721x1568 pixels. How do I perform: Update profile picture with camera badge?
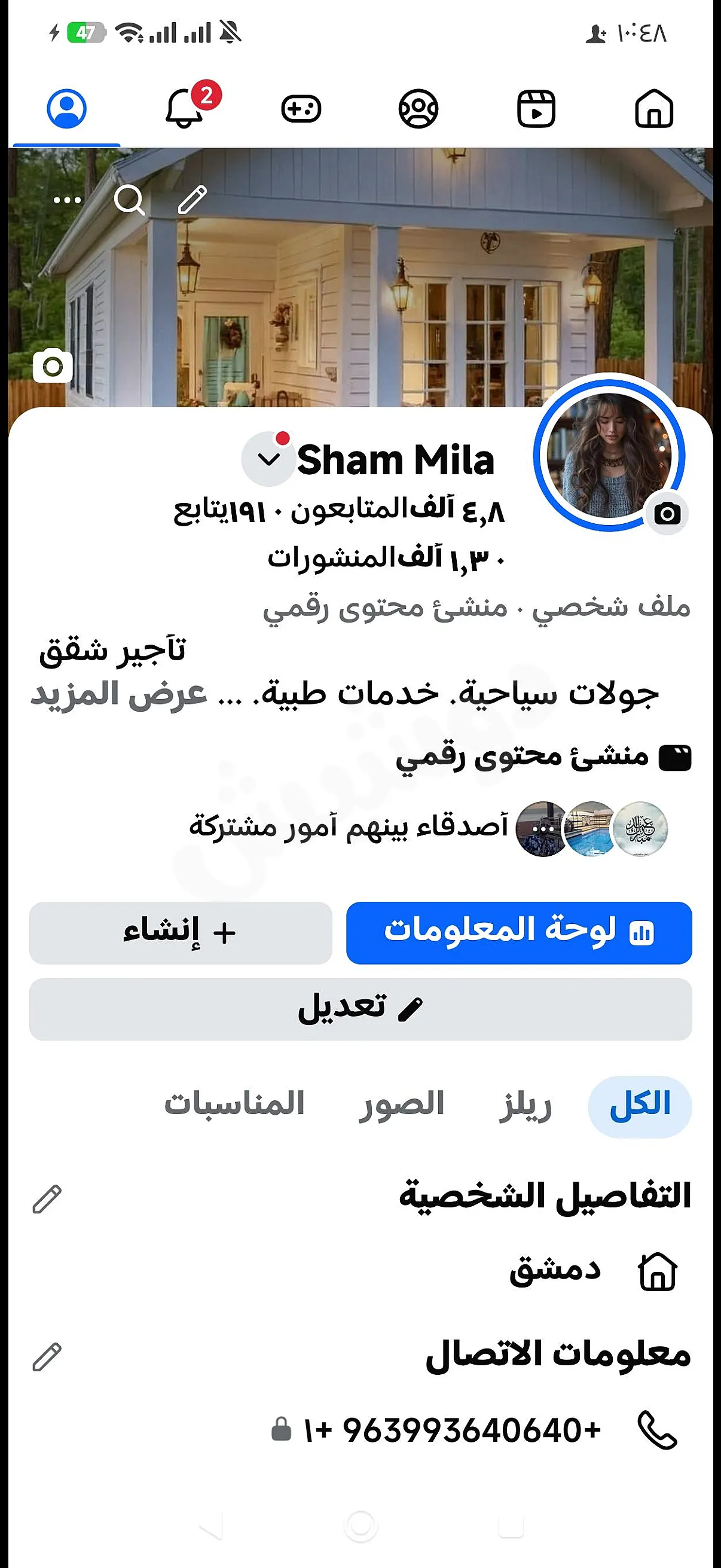(x=667, y=513)
